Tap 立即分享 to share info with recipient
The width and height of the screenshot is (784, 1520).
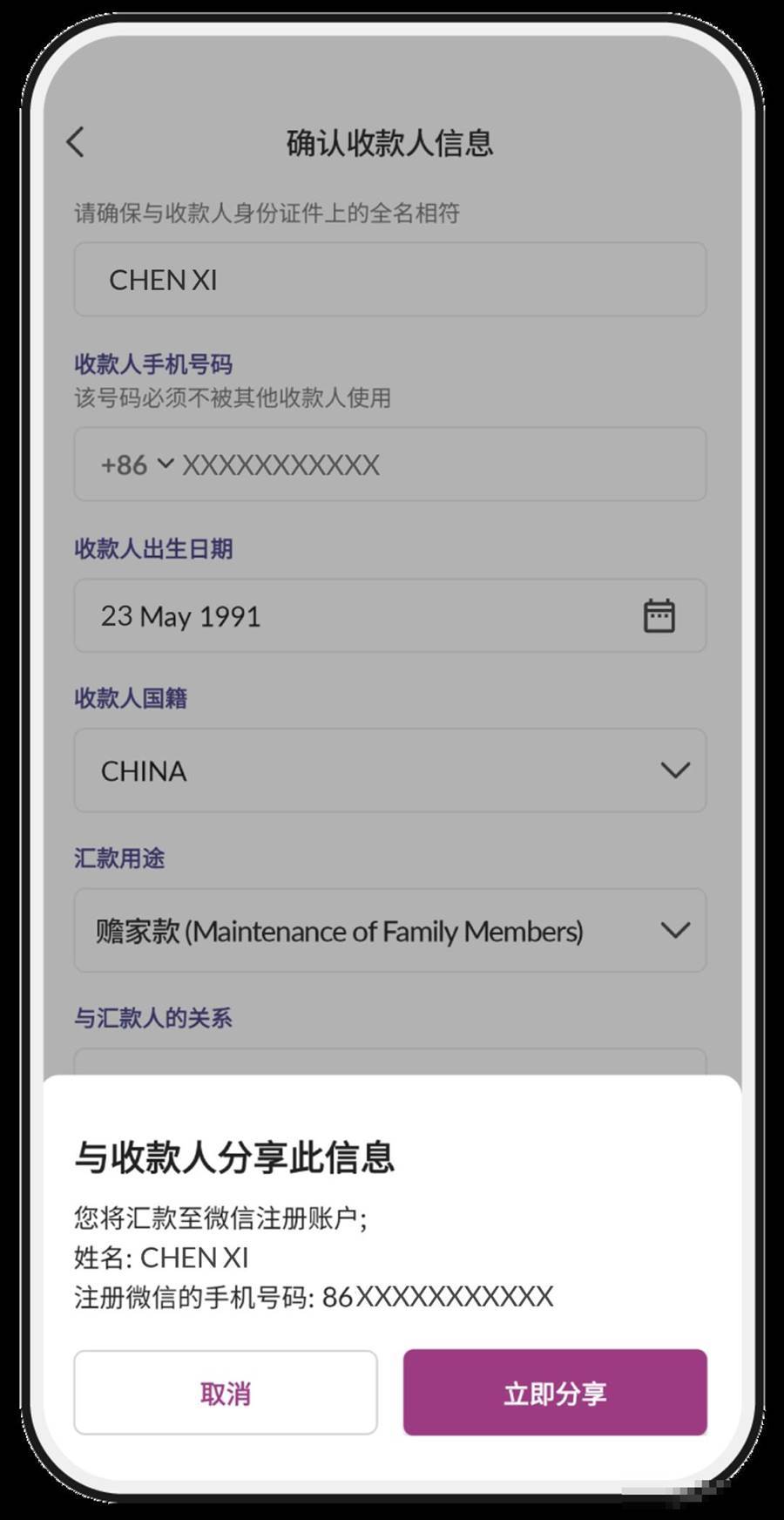coord(555,1393)
